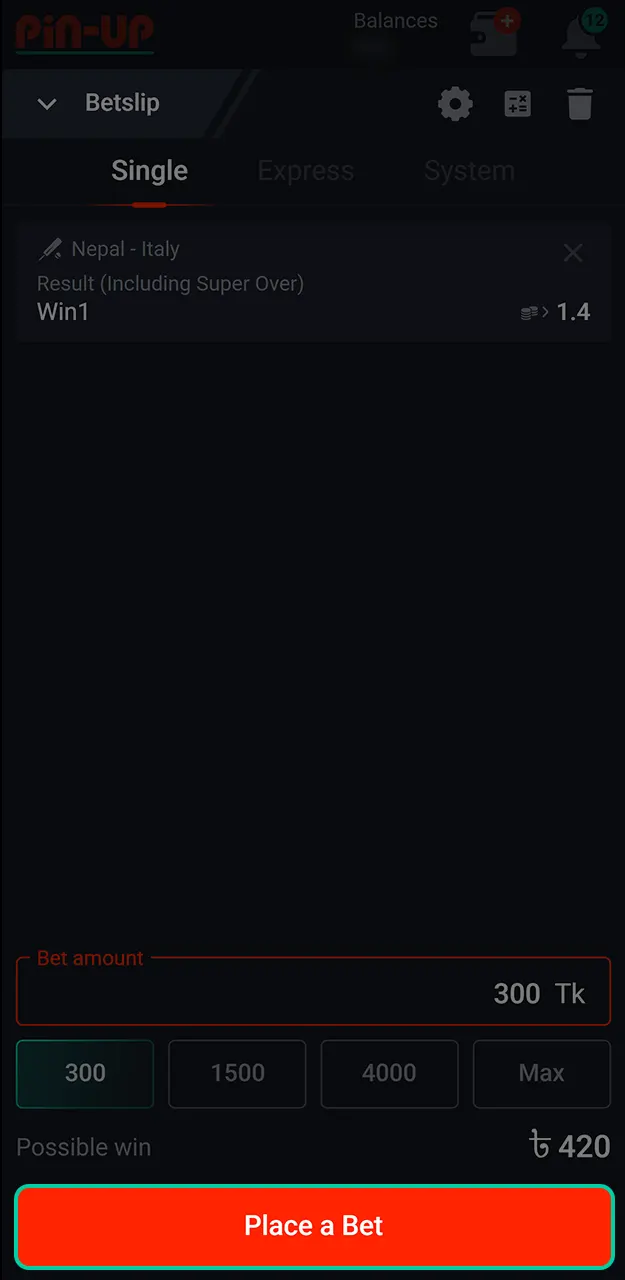Switch to the System tab
Screen dimensions: 625x1280
[469, 171]
